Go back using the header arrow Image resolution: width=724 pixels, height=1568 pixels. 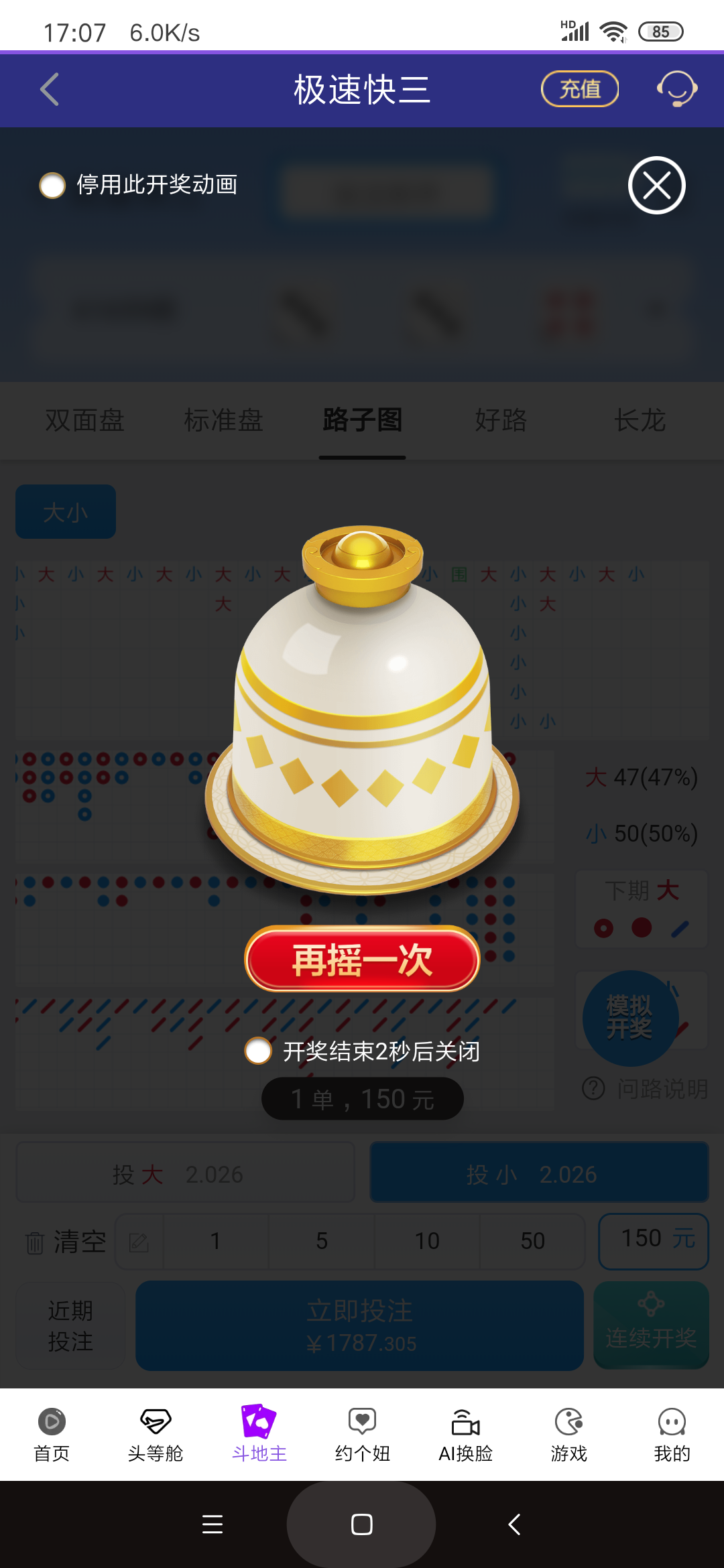pyautogui.click(x=50, y=89)
